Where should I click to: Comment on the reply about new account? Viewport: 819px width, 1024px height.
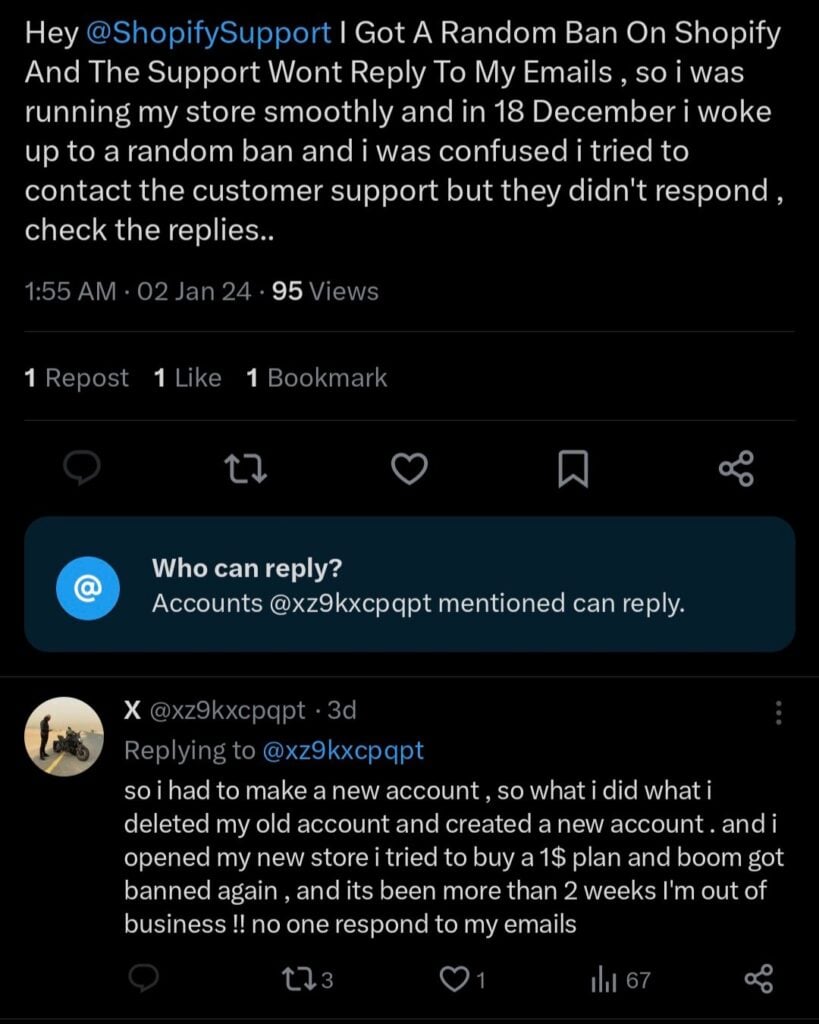point(144,979)
